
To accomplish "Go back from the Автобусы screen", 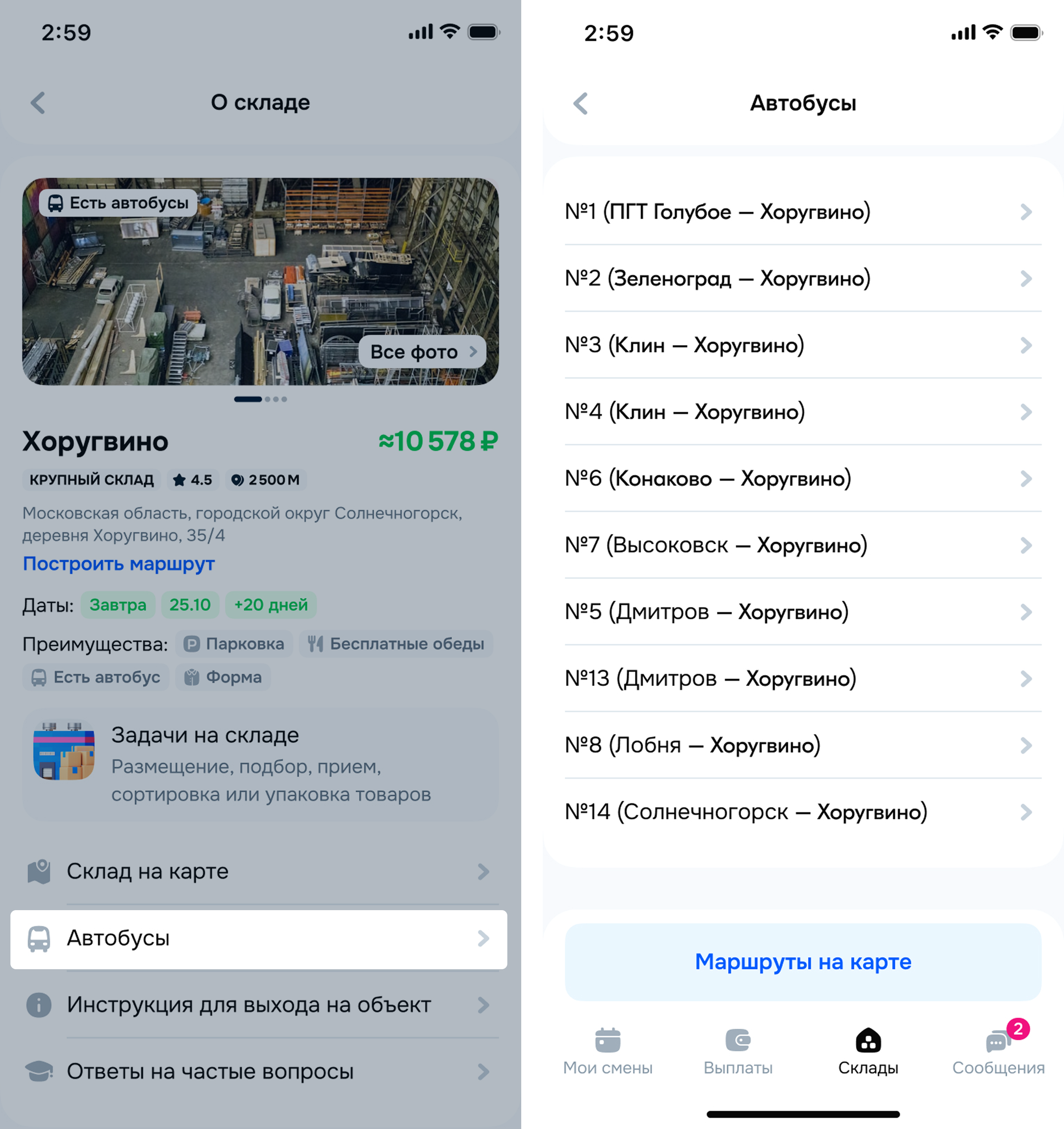I will tap(581, 104).
